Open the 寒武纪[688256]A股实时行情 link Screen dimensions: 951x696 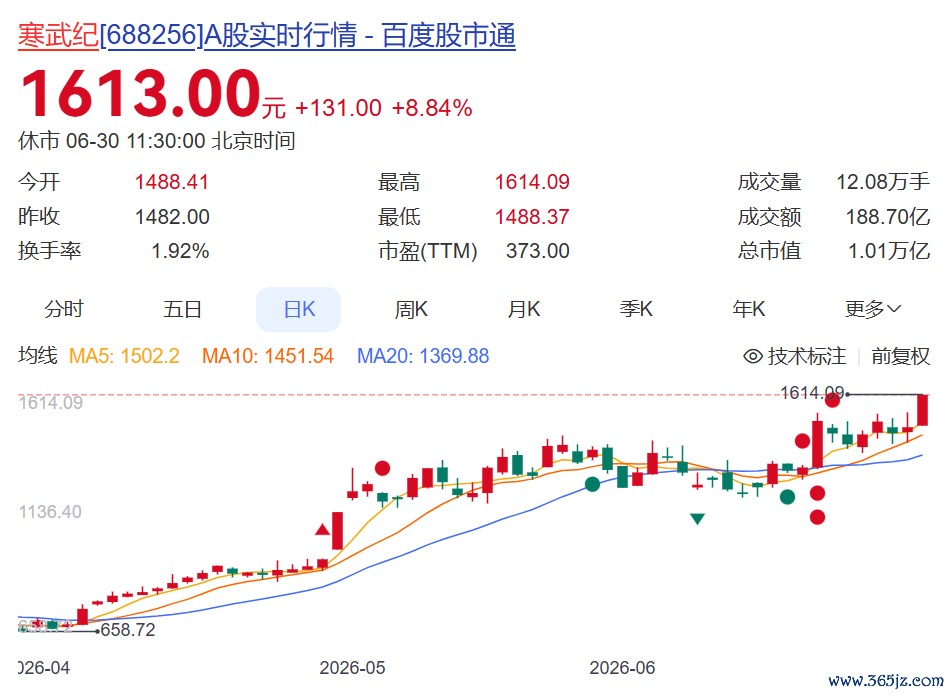point(267,35)
